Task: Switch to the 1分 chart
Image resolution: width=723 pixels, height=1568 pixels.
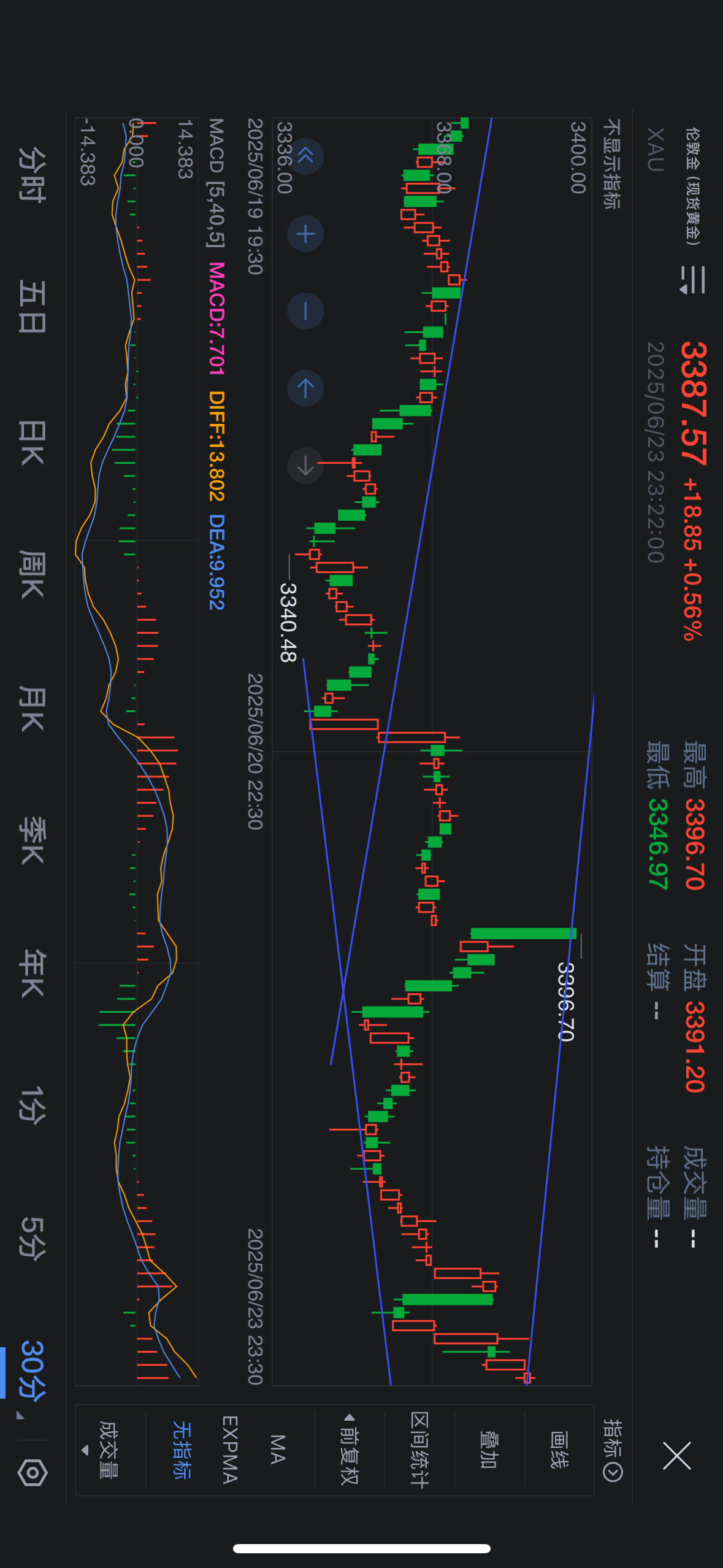Action: pos(32,1105)
